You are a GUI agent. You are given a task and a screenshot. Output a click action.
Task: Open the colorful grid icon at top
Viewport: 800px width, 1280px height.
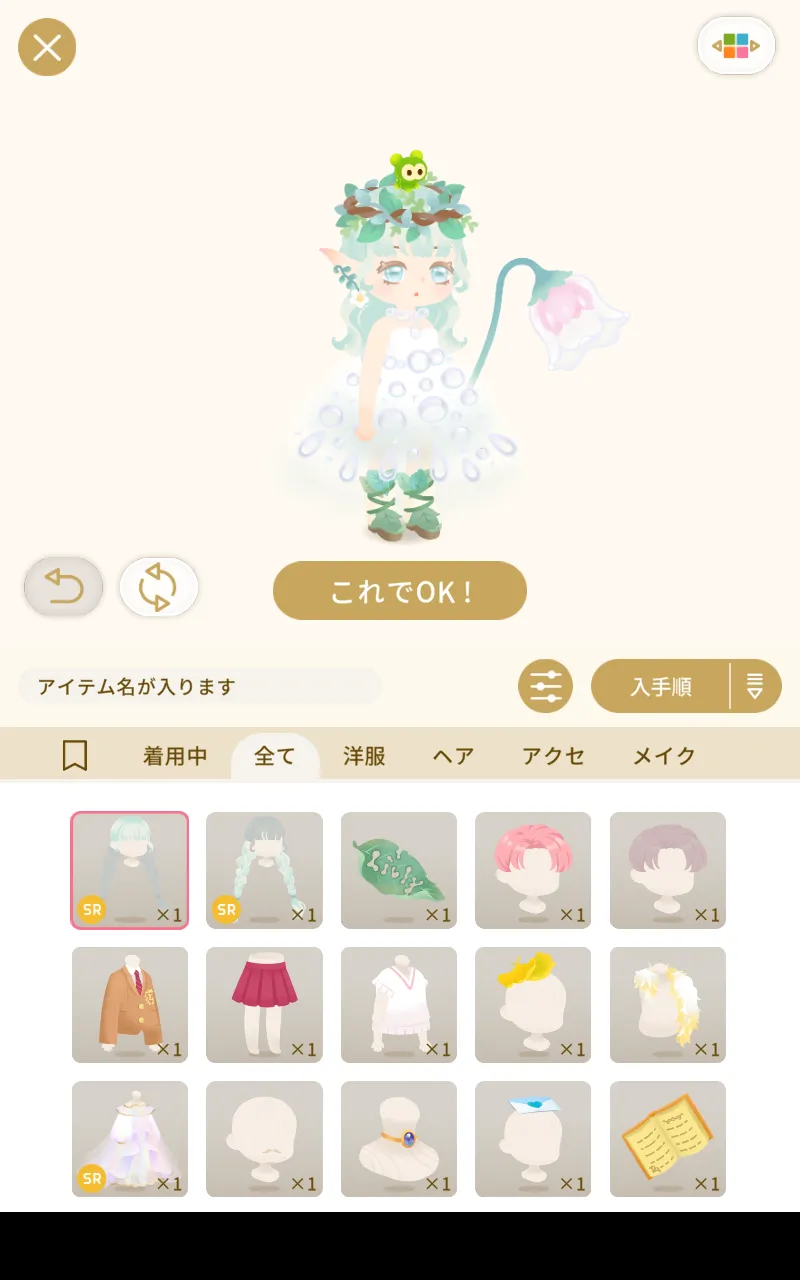click(x=736, y=46)
